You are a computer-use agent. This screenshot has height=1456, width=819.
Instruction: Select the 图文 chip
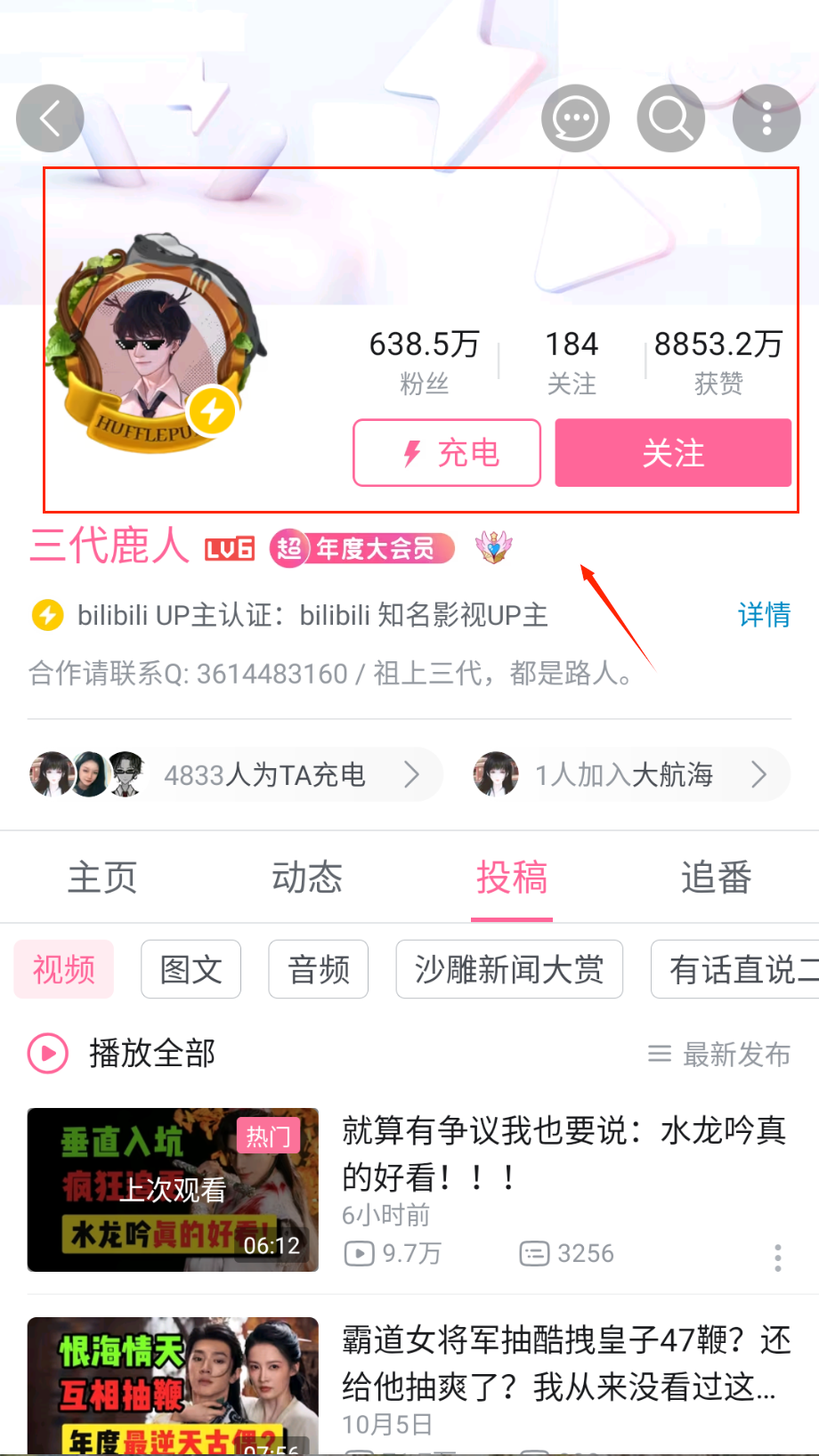[191, 969]
